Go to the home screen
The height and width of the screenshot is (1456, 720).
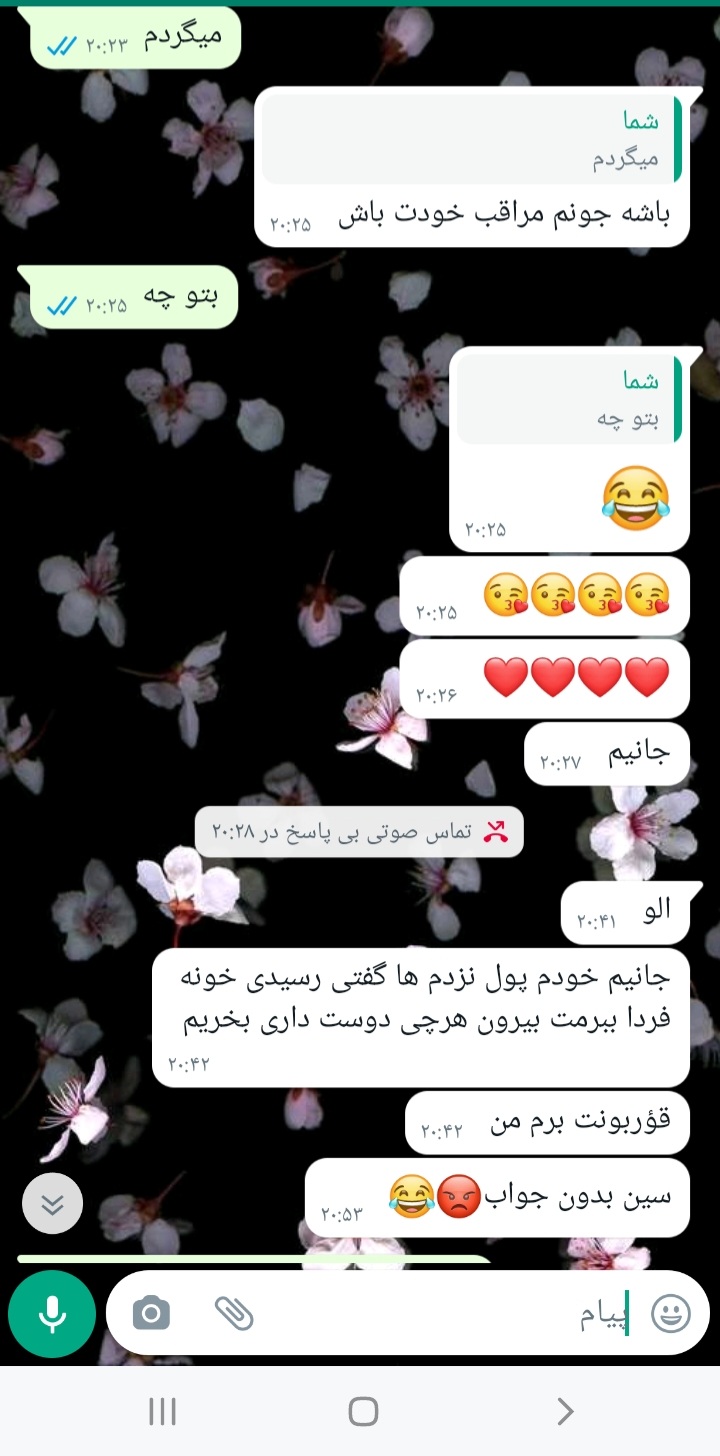(x=362, y=1411)
